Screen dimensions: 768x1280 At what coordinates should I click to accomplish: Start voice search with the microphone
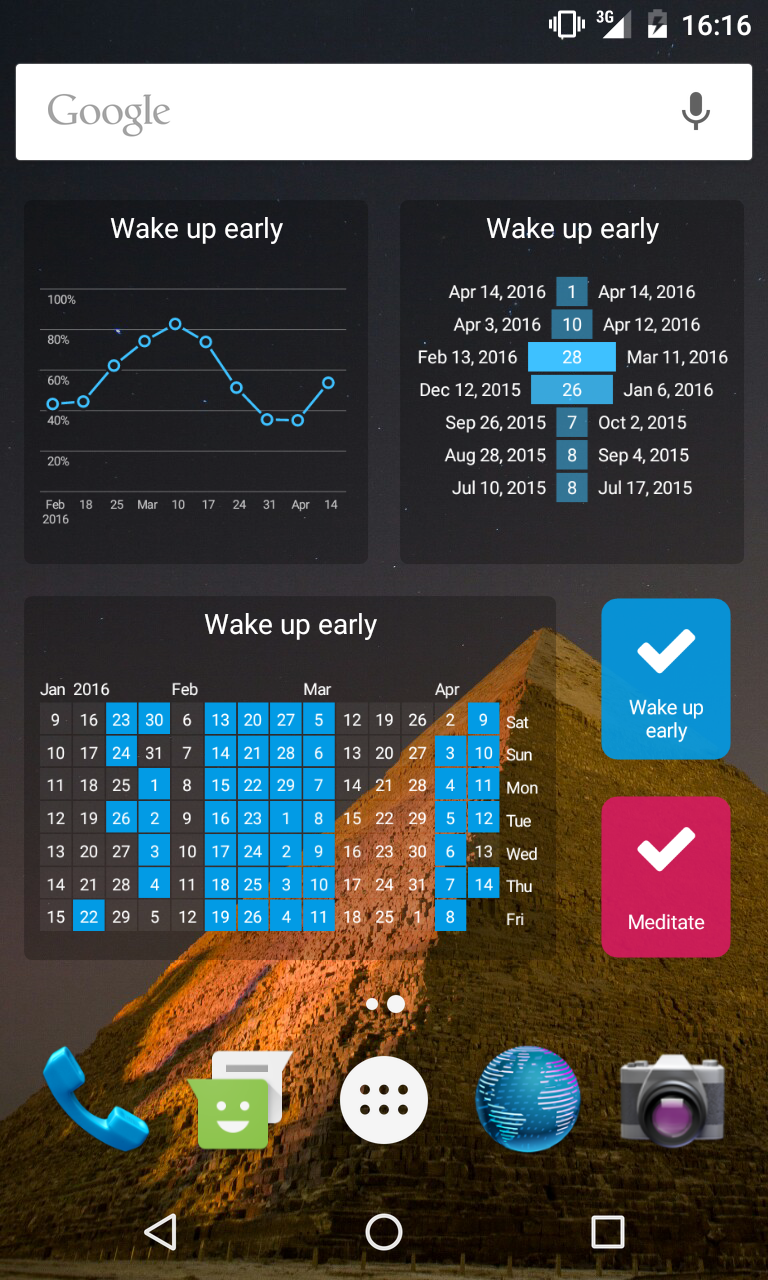click(x=696, y=111)
